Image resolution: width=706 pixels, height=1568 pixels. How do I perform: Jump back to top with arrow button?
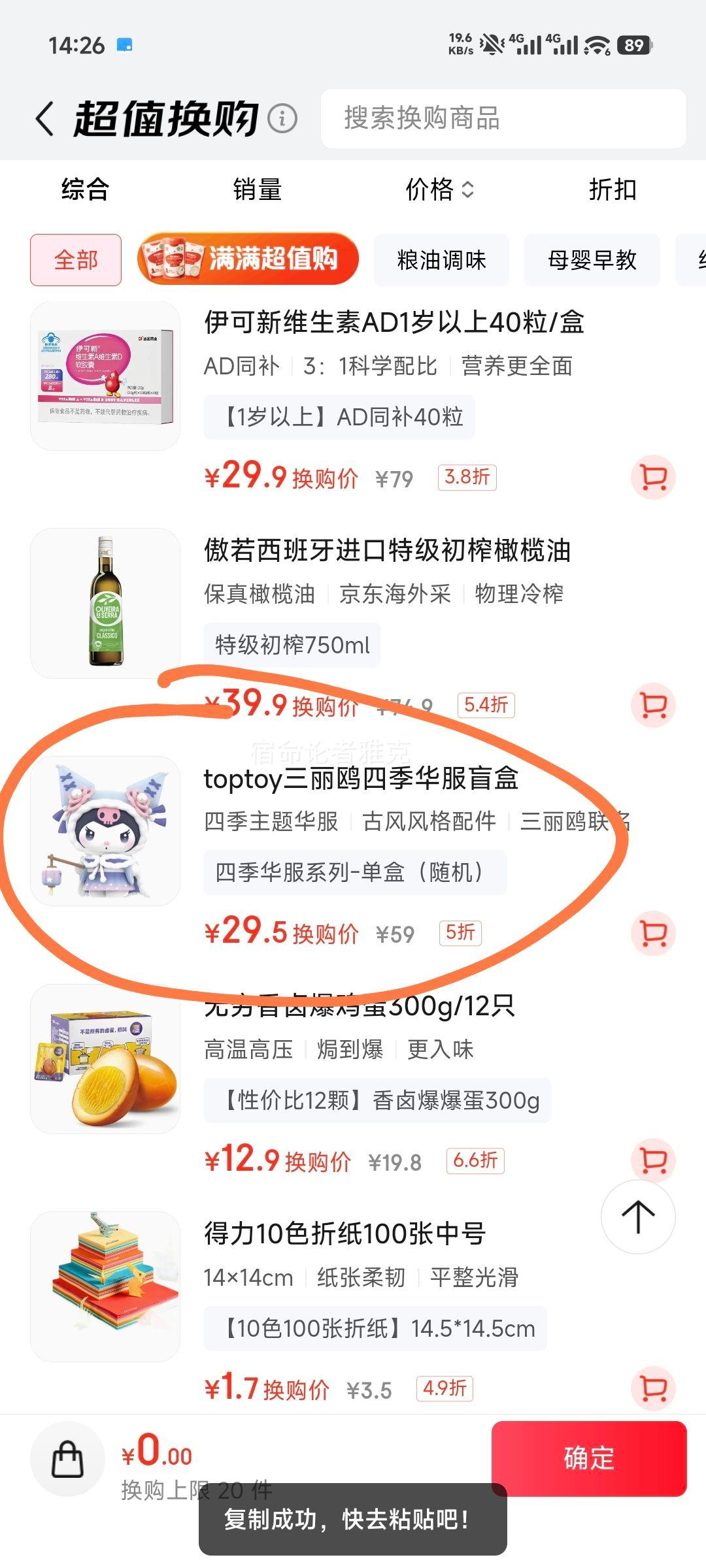click(638, 1217)
